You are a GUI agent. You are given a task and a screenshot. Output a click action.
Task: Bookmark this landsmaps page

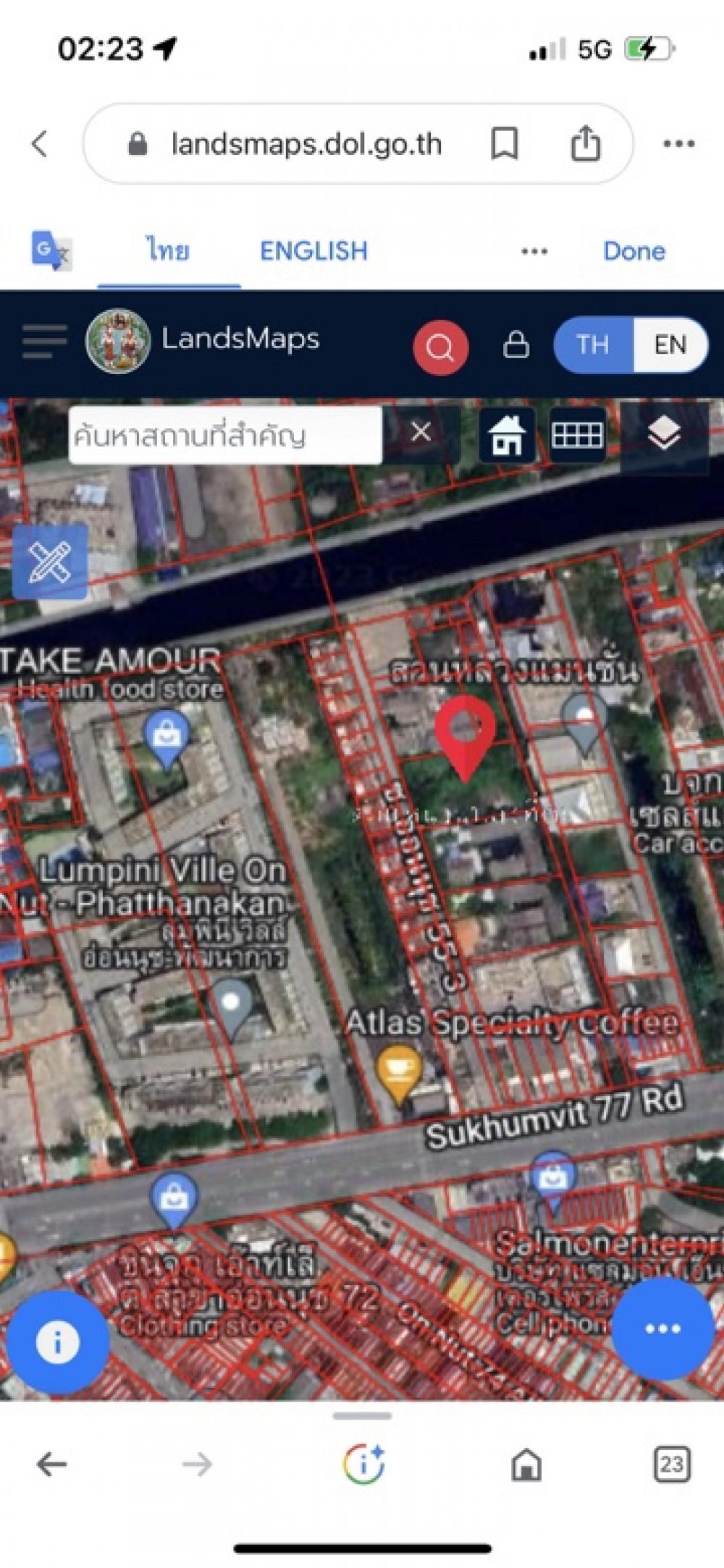[x=504, y=143]
